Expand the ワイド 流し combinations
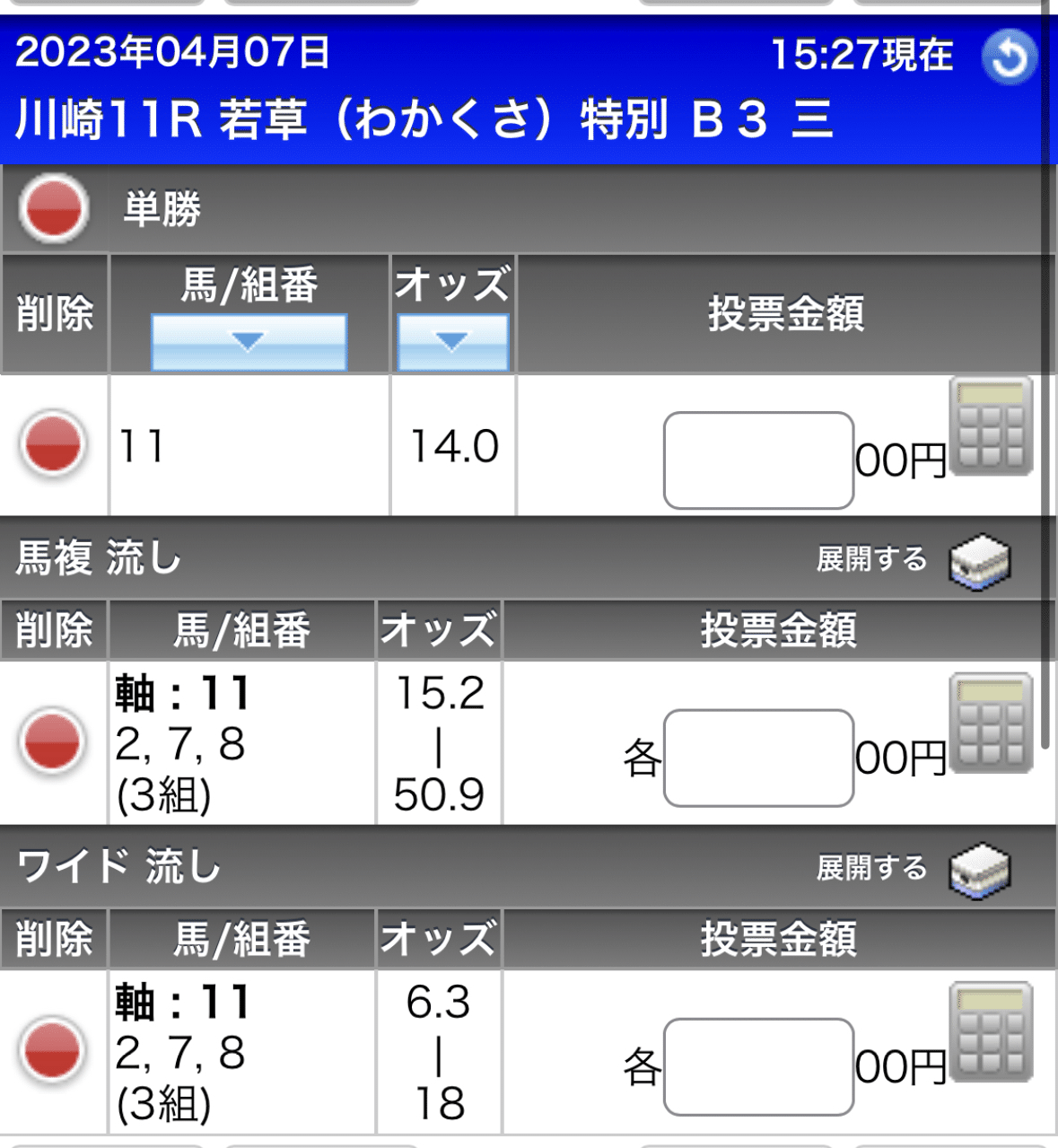Image resolution: width=1058 pixels, height=1148 pixels. [979, 869]
